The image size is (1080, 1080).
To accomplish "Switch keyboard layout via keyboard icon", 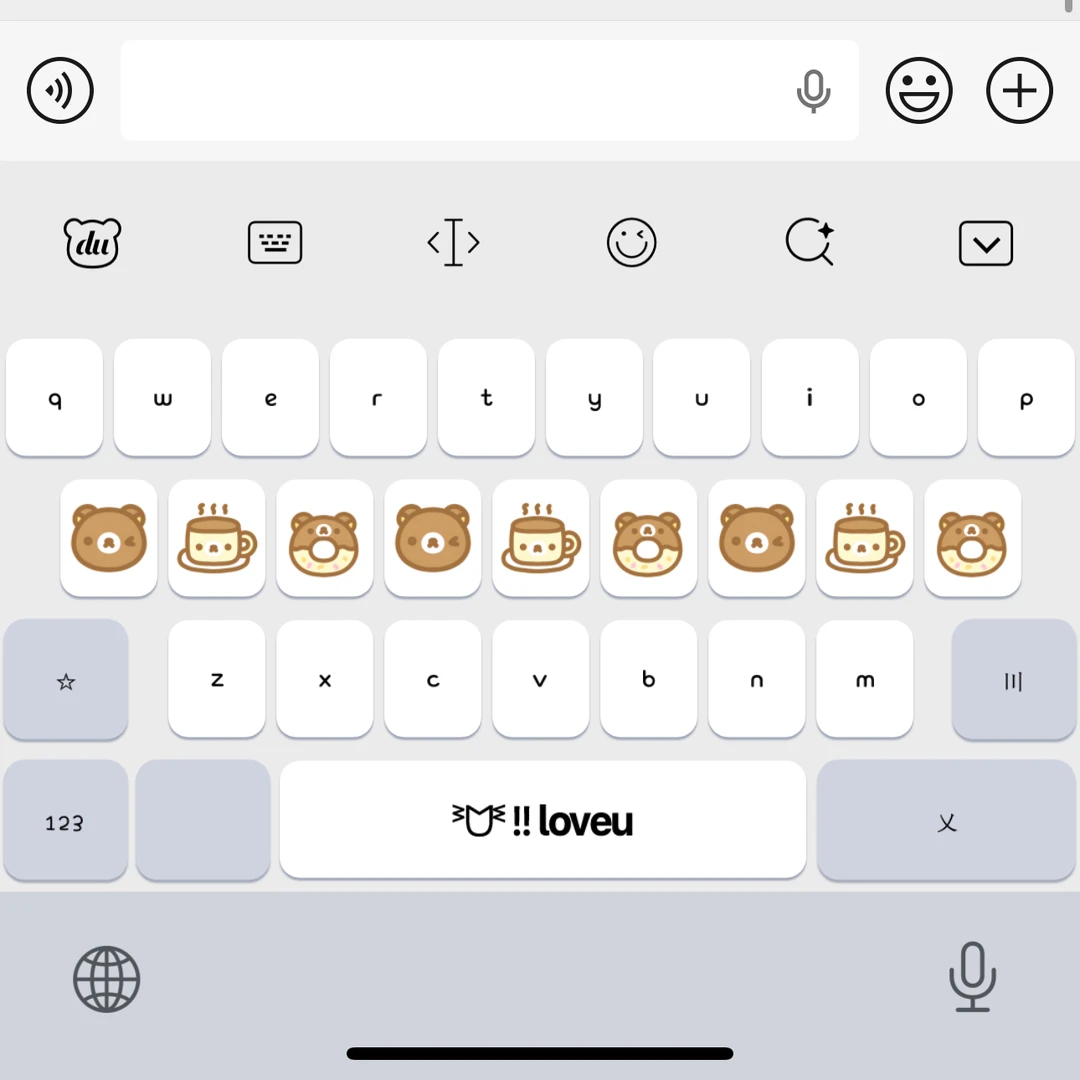I will click(275, 242).
